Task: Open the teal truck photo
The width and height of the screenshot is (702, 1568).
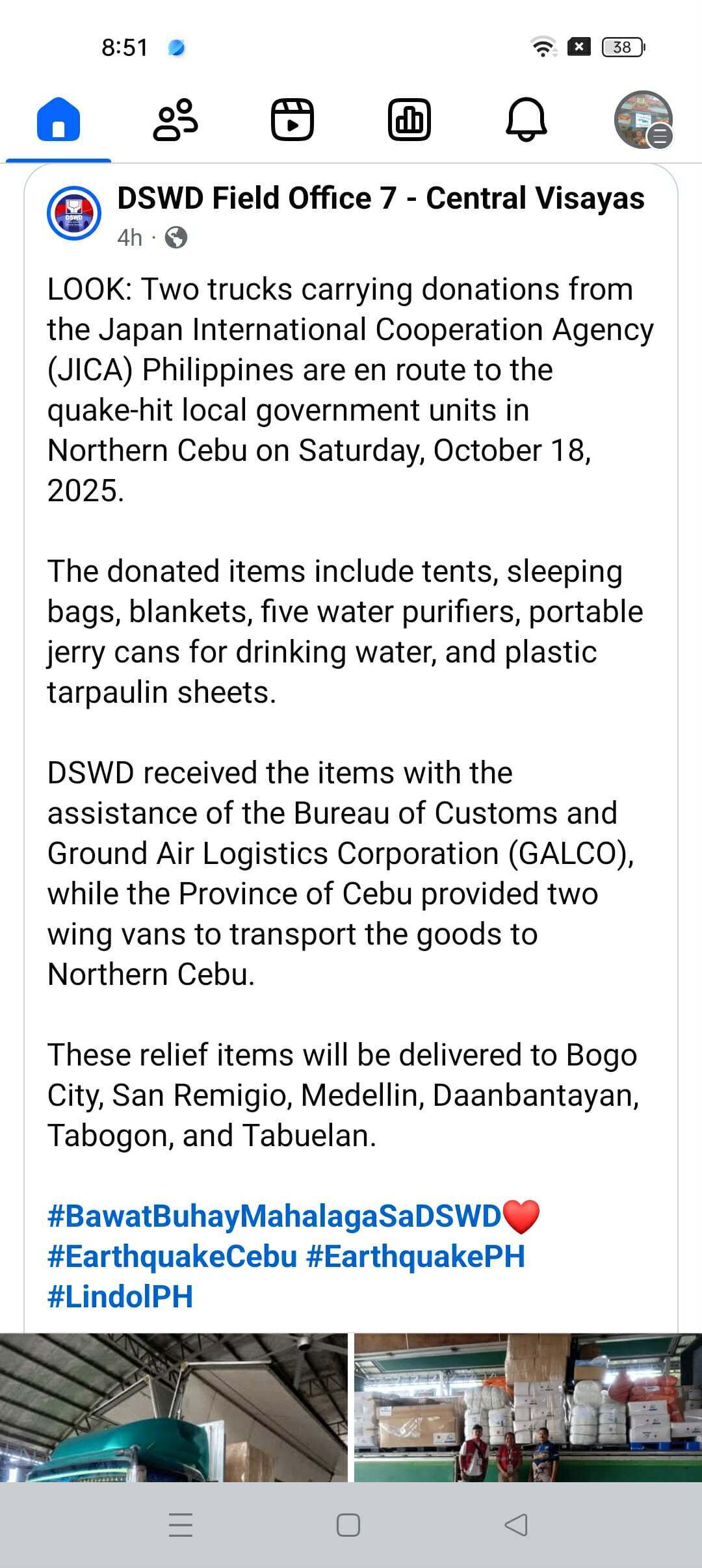Action: coord(174,1407)
